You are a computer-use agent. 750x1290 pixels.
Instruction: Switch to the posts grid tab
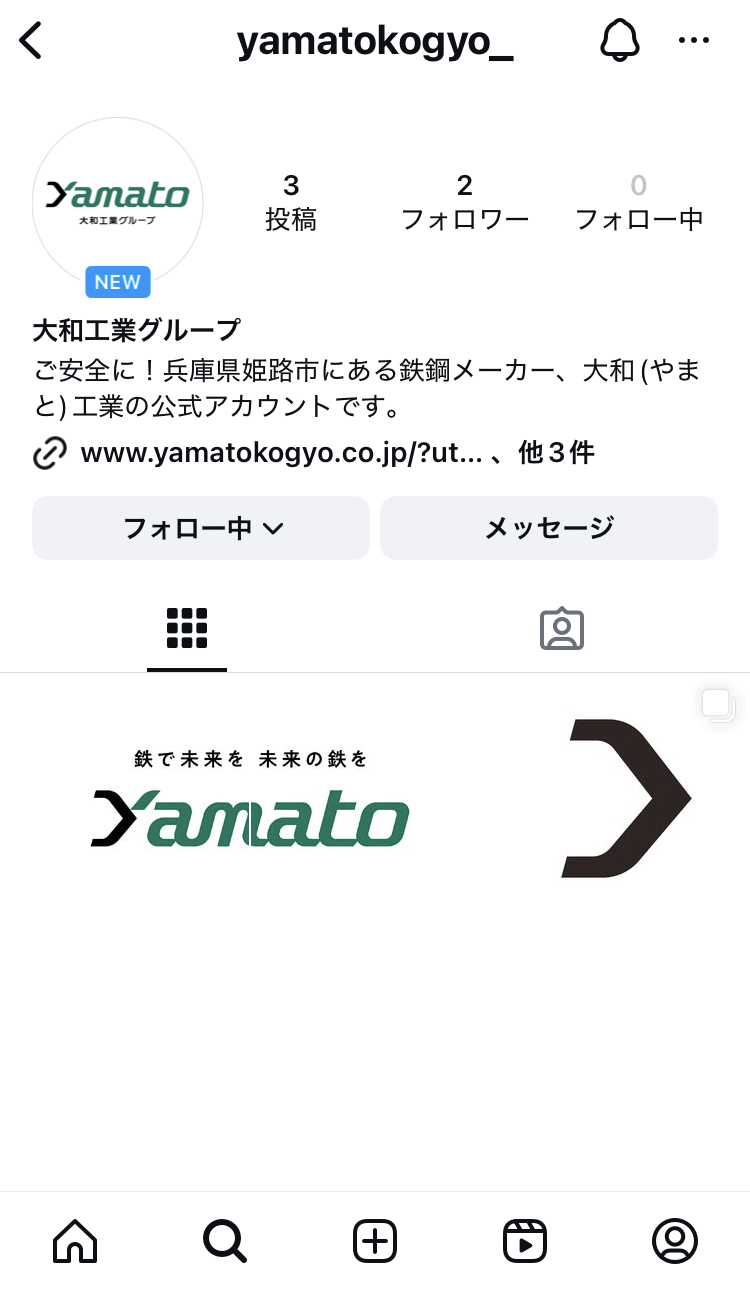tap(187, 628)
